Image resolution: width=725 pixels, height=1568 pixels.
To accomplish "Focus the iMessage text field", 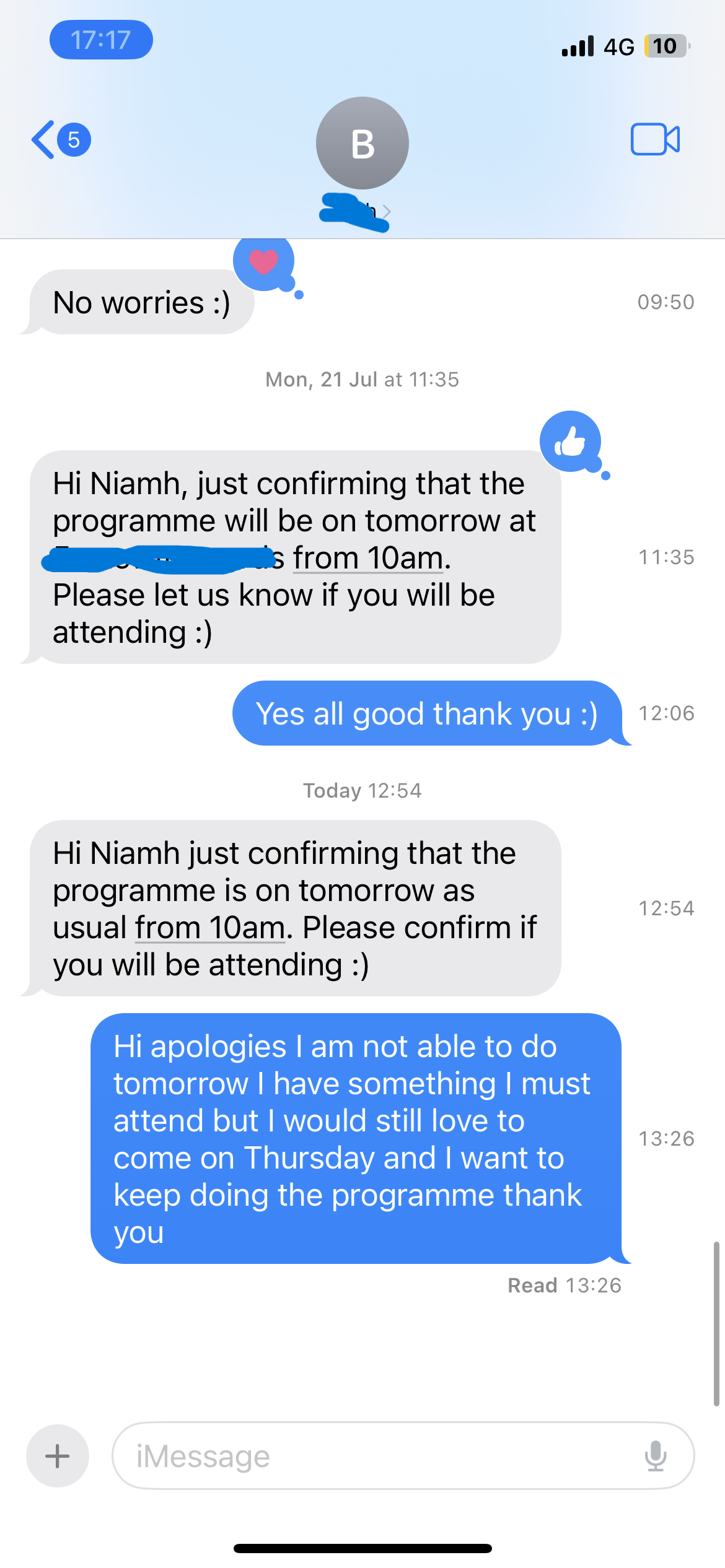I will pyautogui.click(x=372, y=1456).
